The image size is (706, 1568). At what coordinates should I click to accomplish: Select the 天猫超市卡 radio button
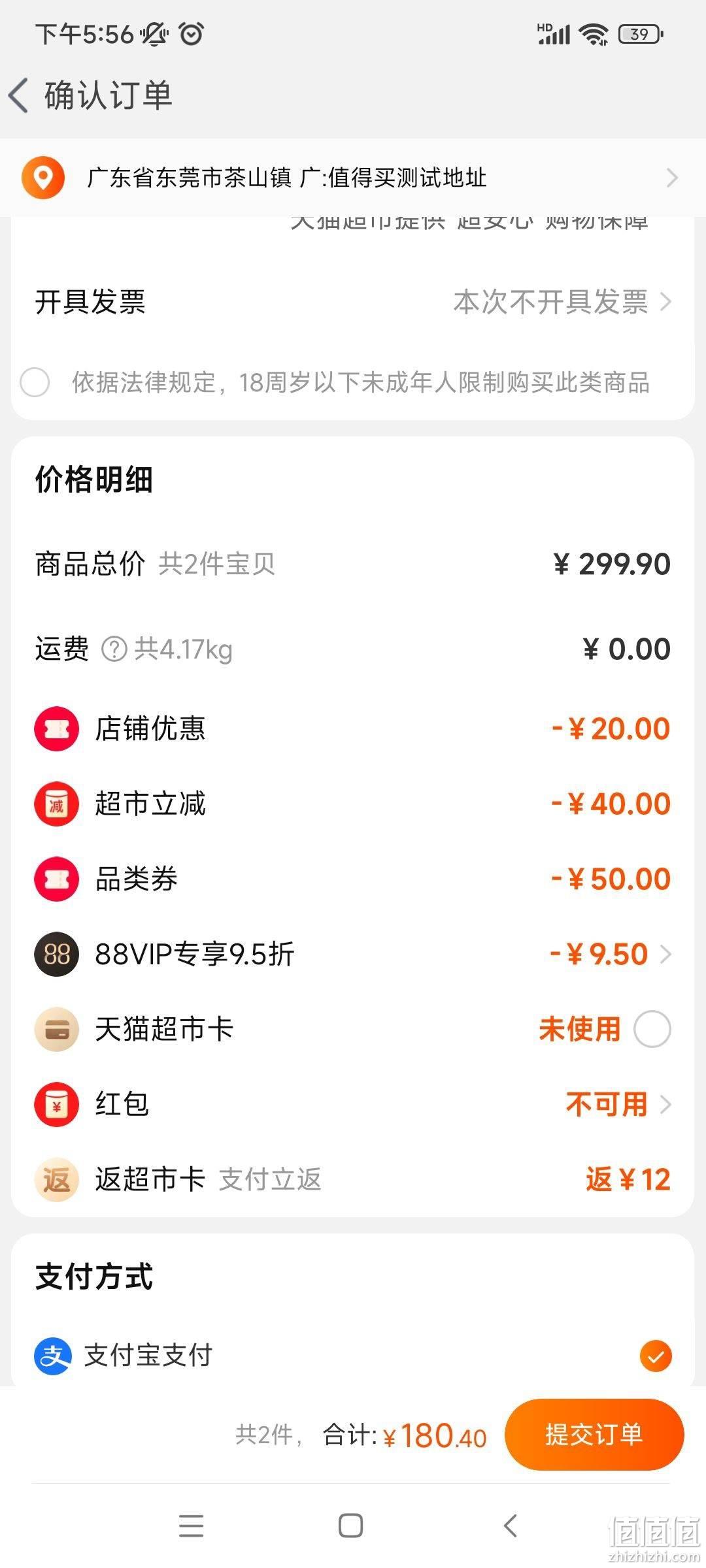pyautogui.click(x=652, y=1029)
